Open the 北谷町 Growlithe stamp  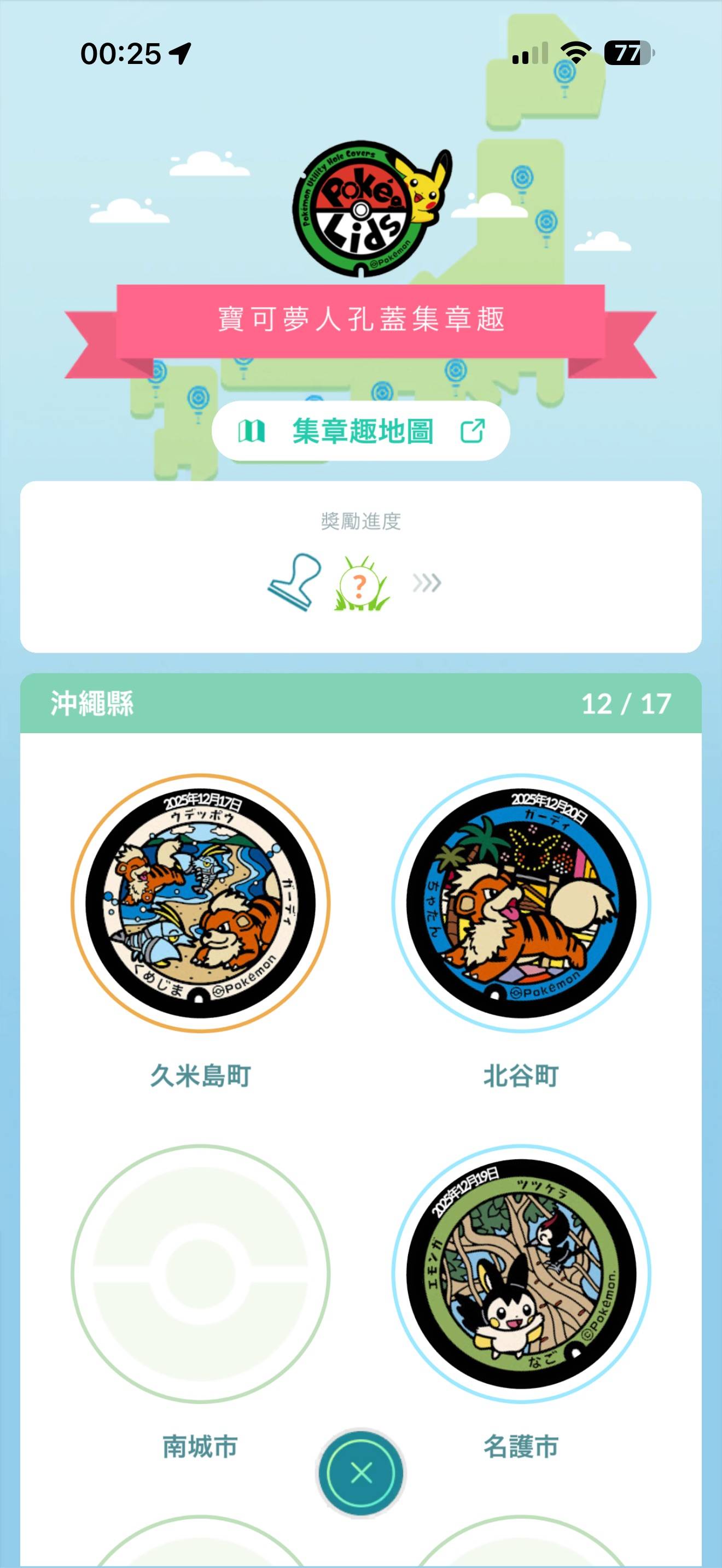(521, 903)
